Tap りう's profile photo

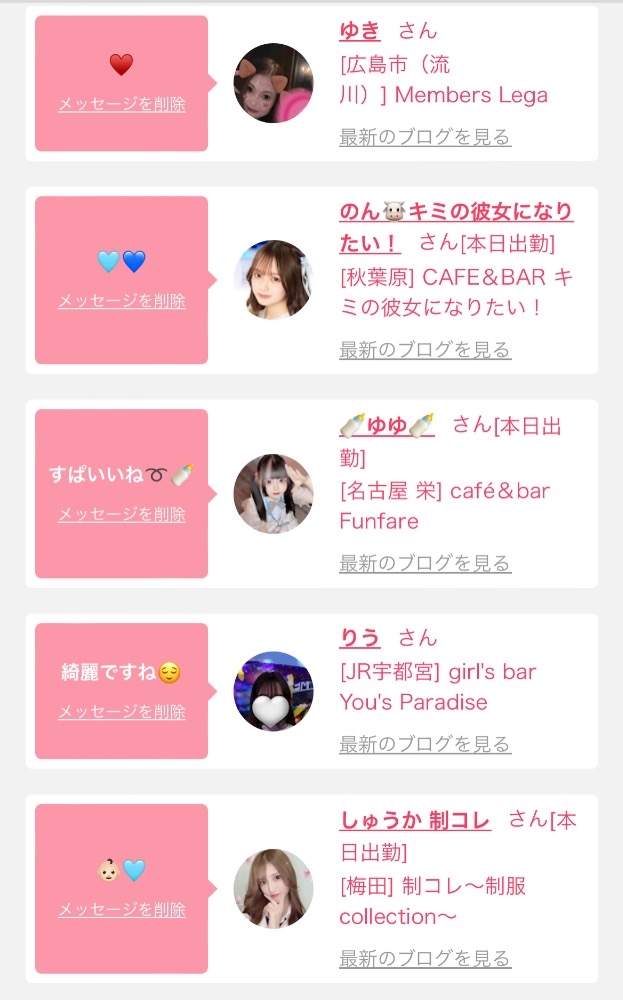tap(273, 691)
